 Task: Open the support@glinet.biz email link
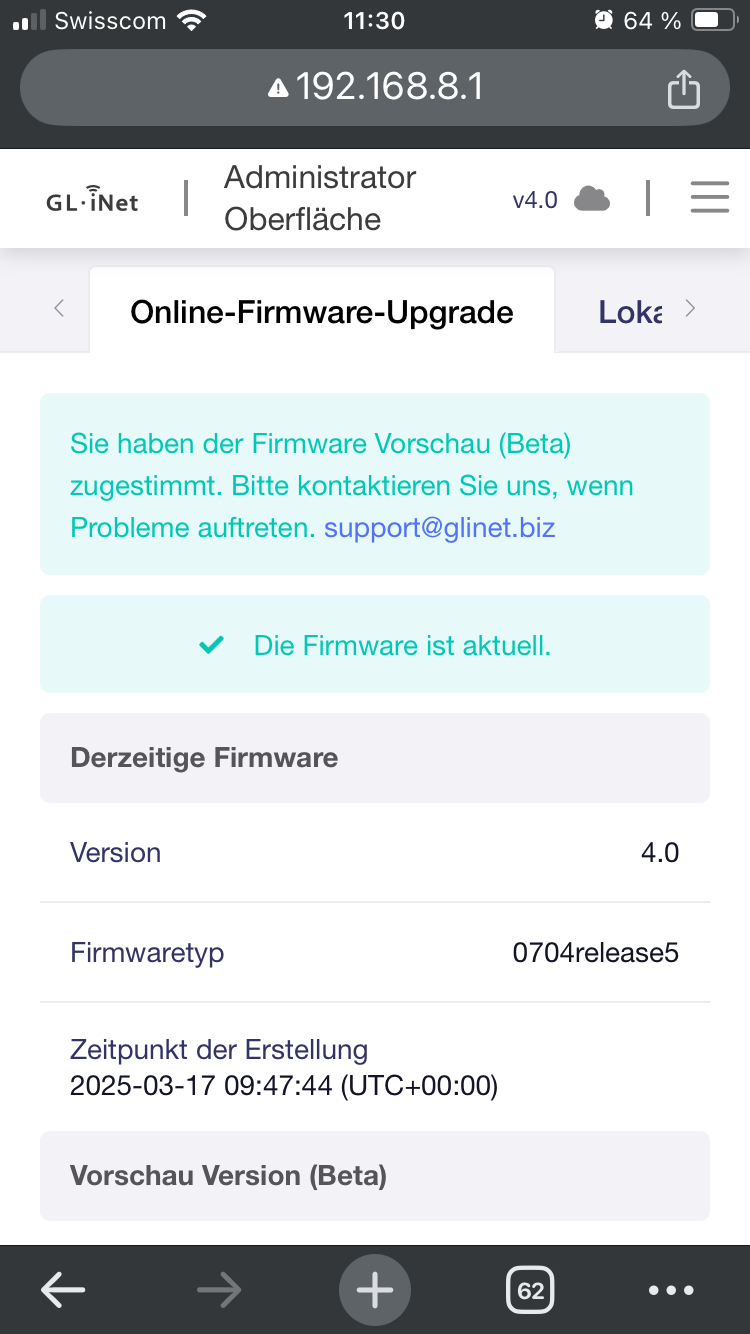(x=439, y=527)
